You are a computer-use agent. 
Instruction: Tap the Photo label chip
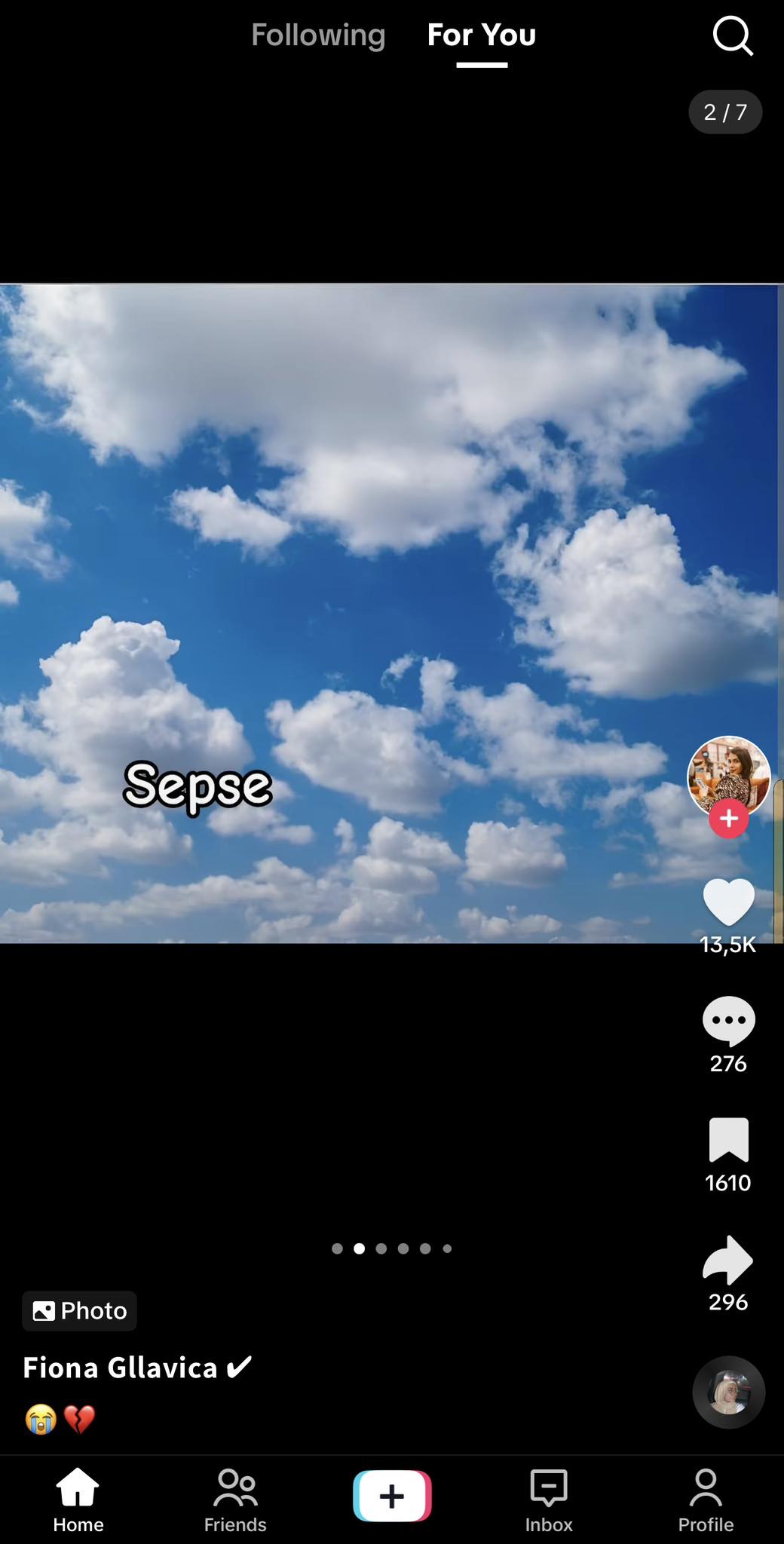[79, 1310]
